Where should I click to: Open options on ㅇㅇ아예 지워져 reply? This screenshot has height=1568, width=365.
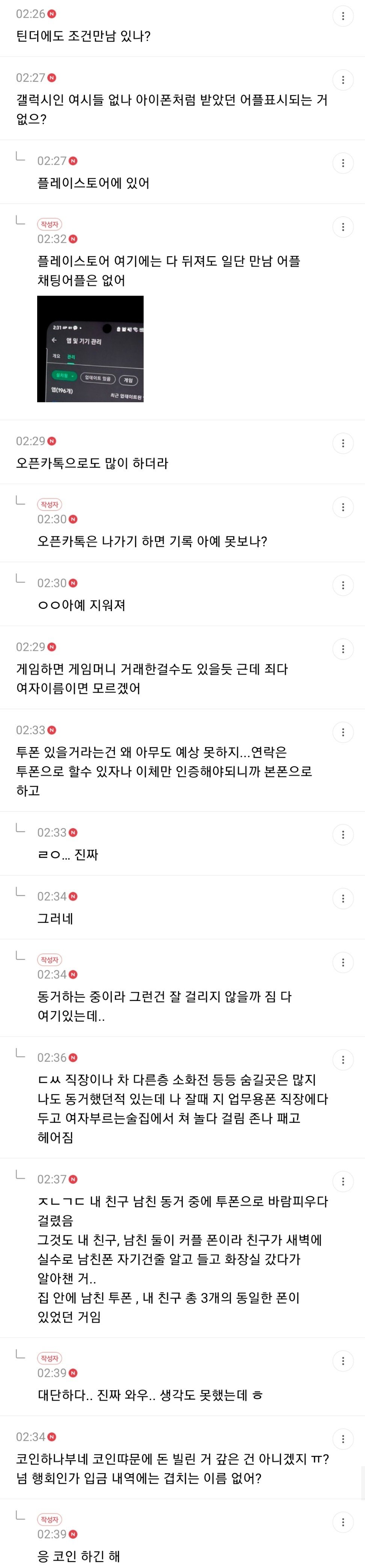click(x=343, y=585)
